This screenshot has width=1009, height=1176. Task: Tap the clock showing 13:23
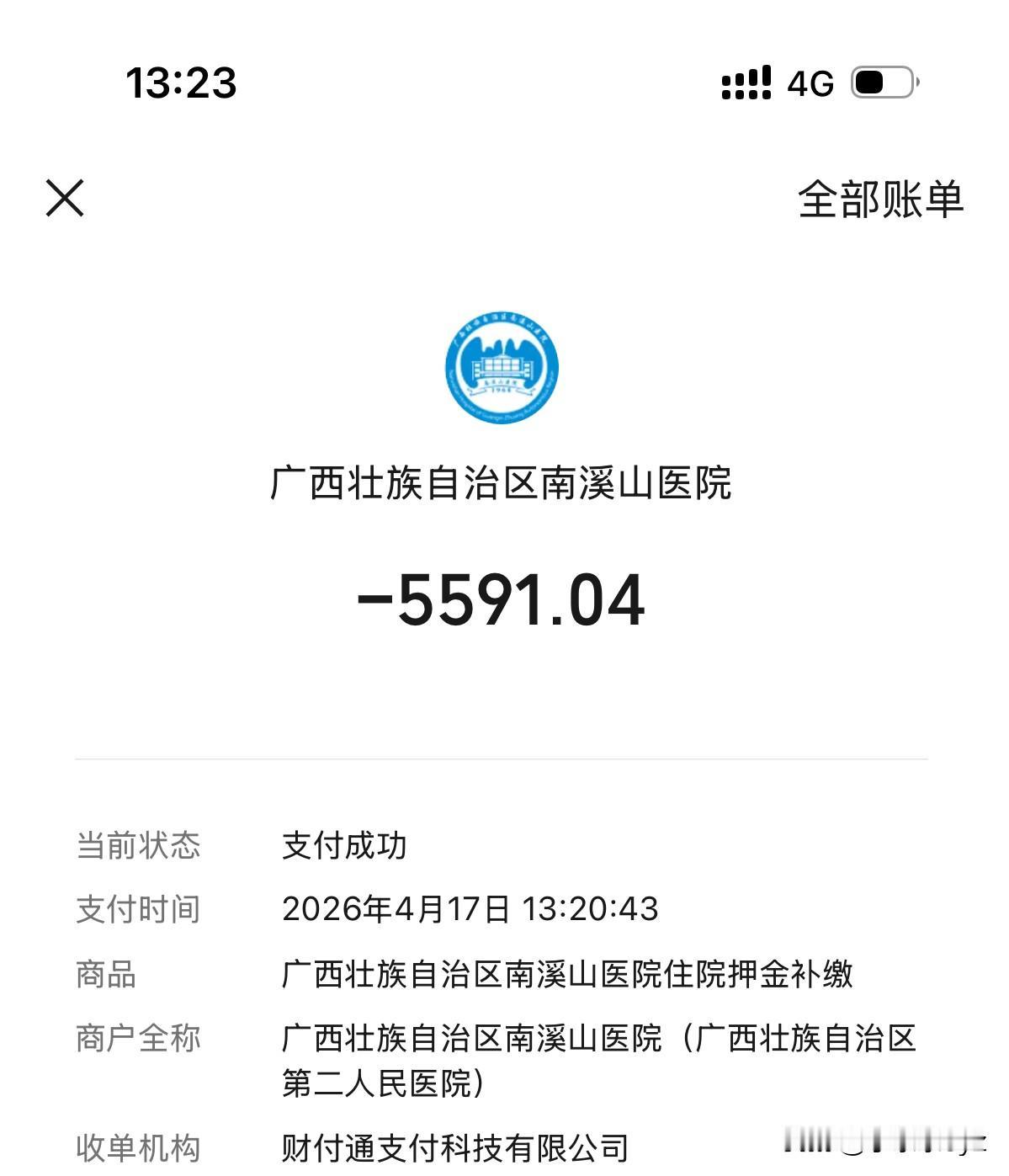pos(181,83)
